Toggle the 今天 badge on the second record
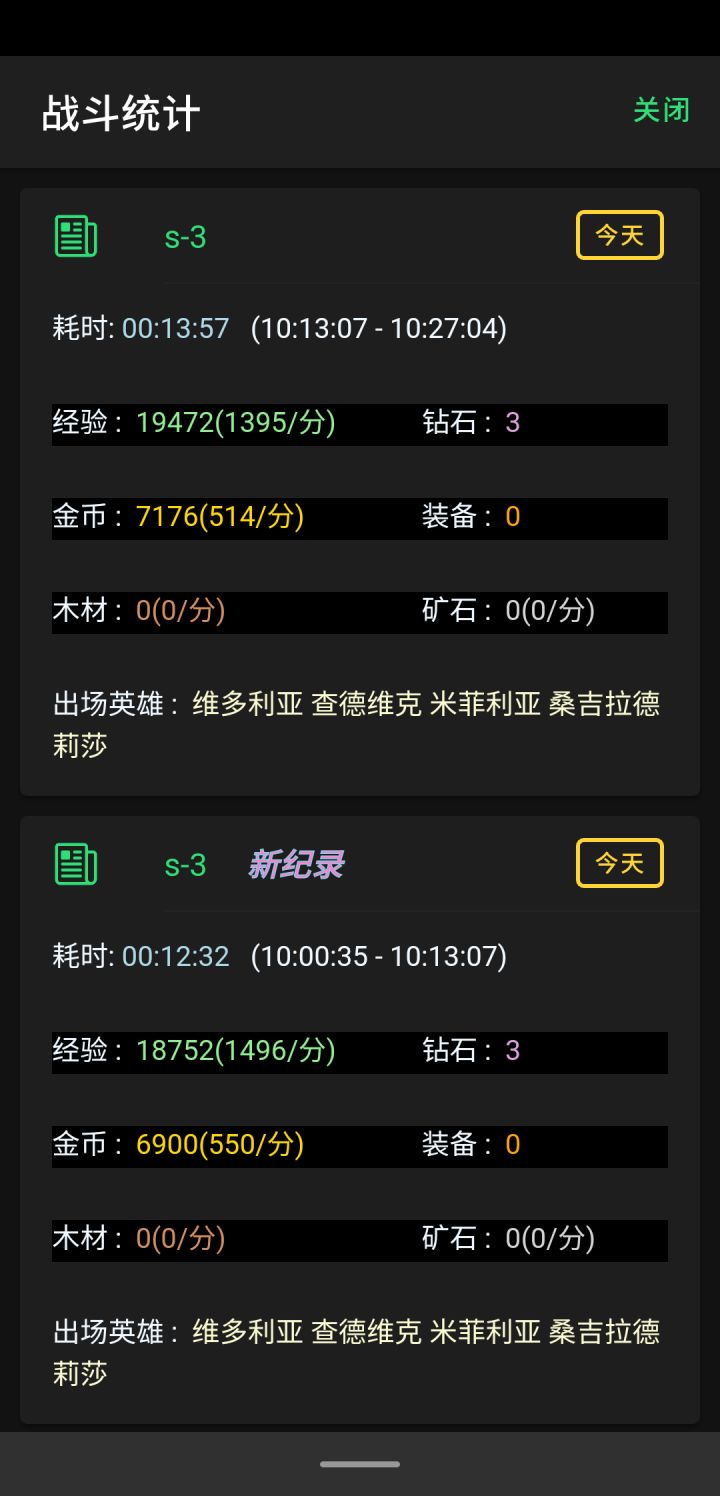The image size is (720, 1496). click(619, 863)
